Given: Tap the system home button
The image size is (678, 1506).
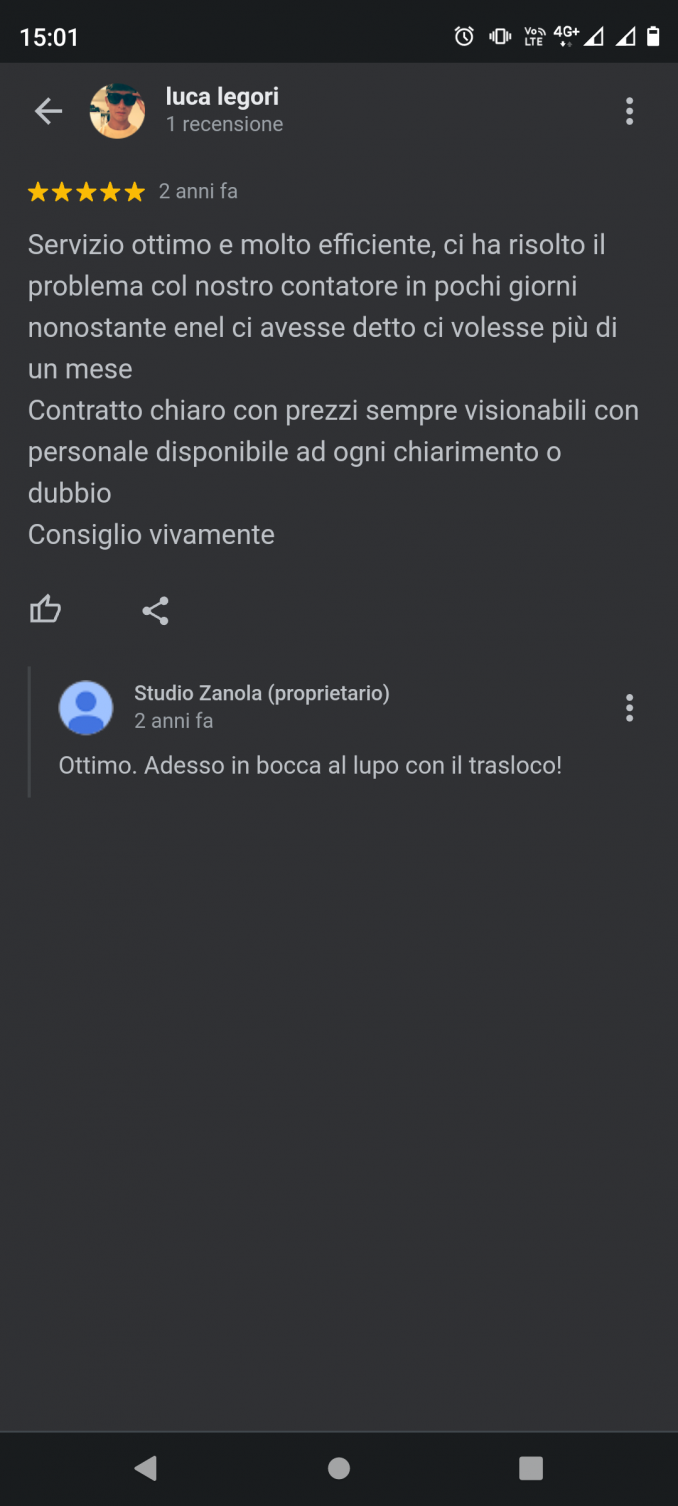Looking at the screenshot, I should (339, 1468).
